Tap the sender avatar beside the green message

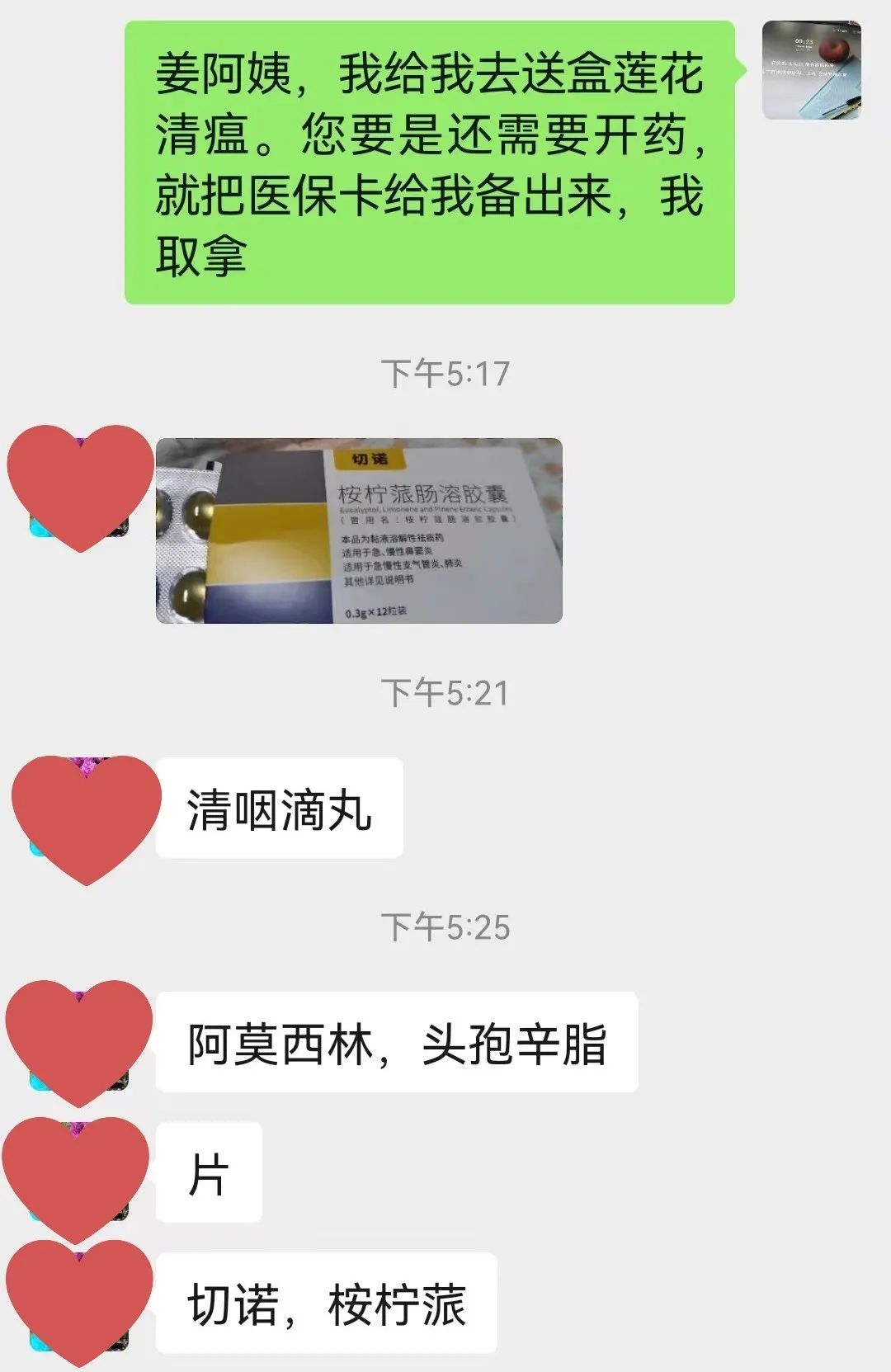pyautogui.click(x=812, y=71)
